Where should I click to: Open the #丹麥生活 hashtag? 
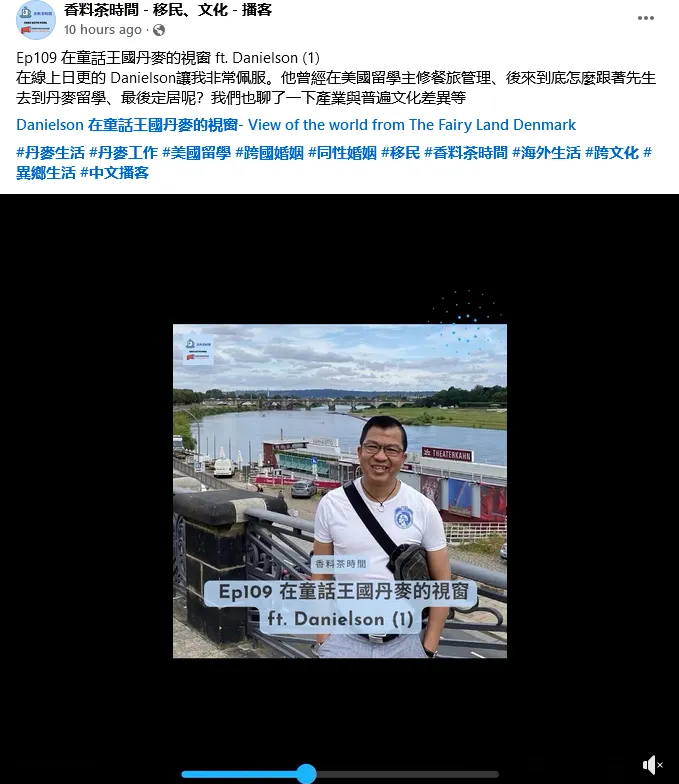pyautogui.click(x=50, y=153)
